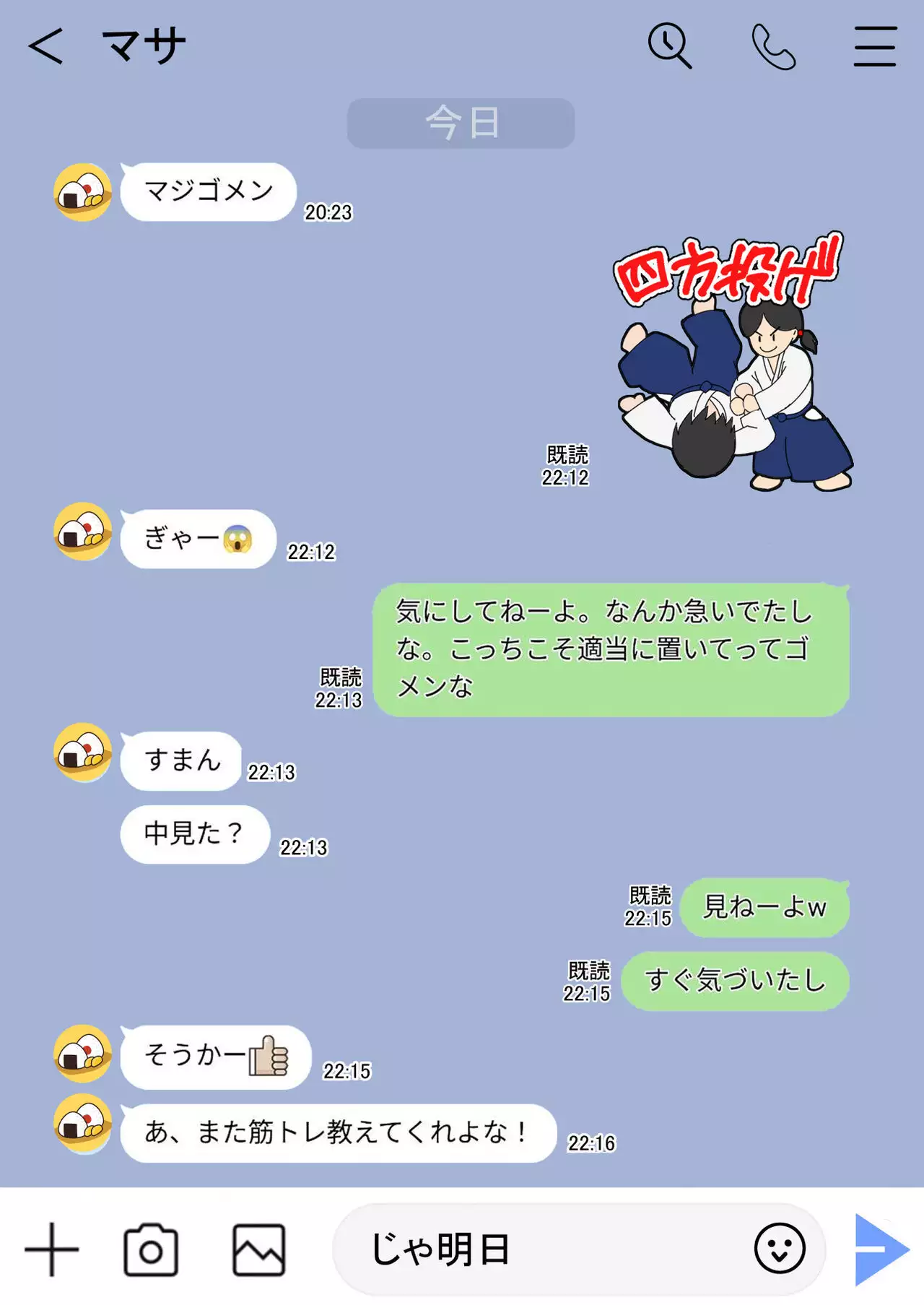Open the camera to take a photo
924x1305 pixels.
[x=151, y=1249]
